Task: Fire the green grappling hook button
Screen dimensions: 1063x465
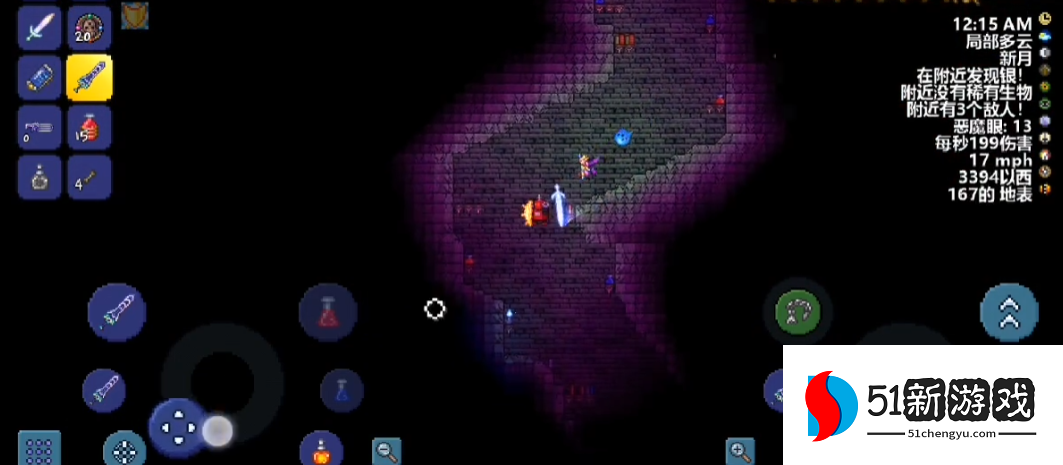Action: [797, 312]
